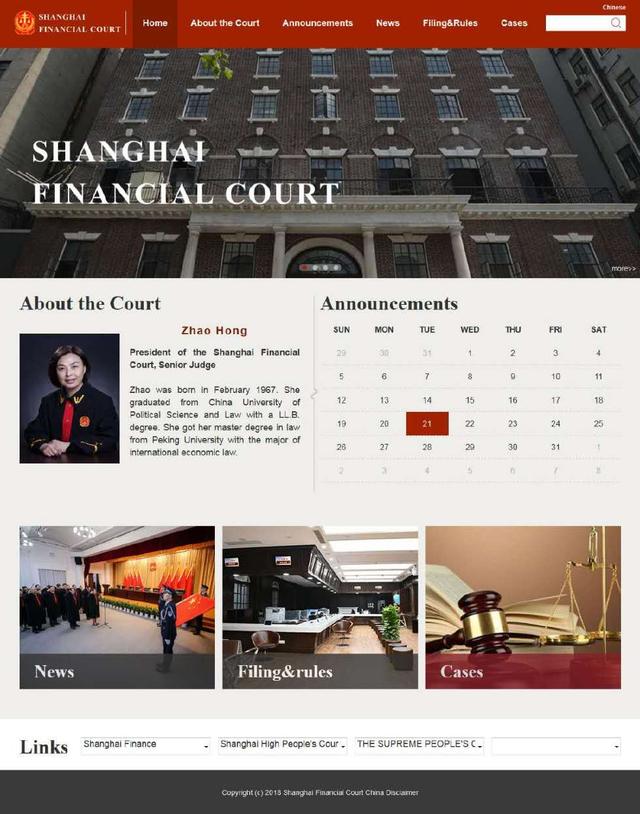Viewport: 640px width, 814px height.
Task: Open the News photo tile
Action: click(x=117, y=607)
